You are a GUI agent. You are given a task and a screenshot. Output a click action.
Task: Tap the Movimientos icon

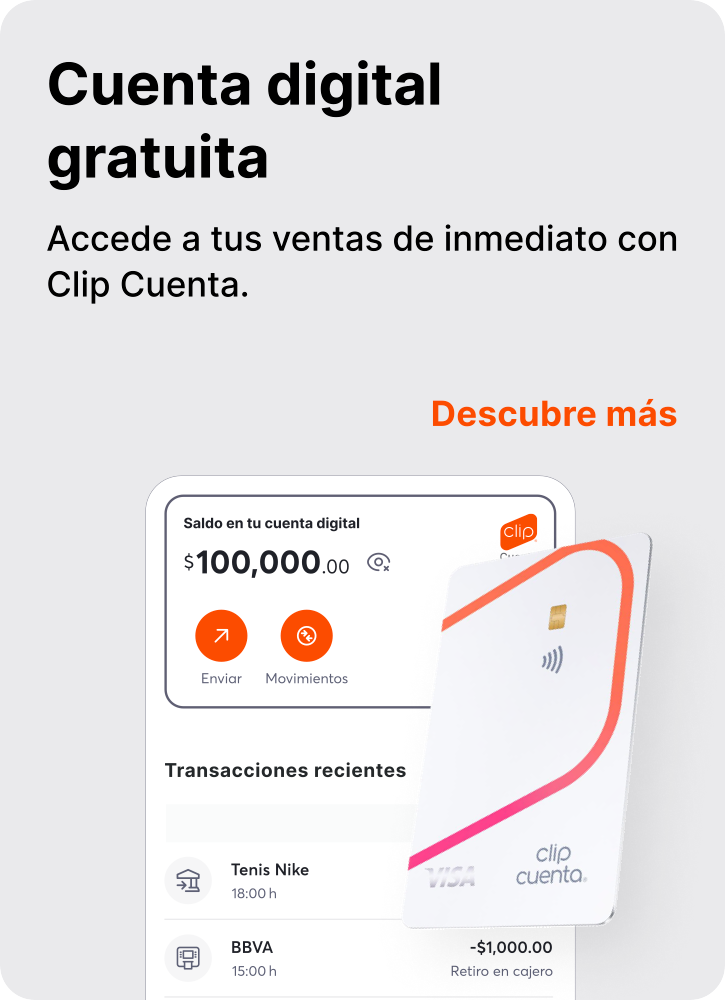click(307, 635)
